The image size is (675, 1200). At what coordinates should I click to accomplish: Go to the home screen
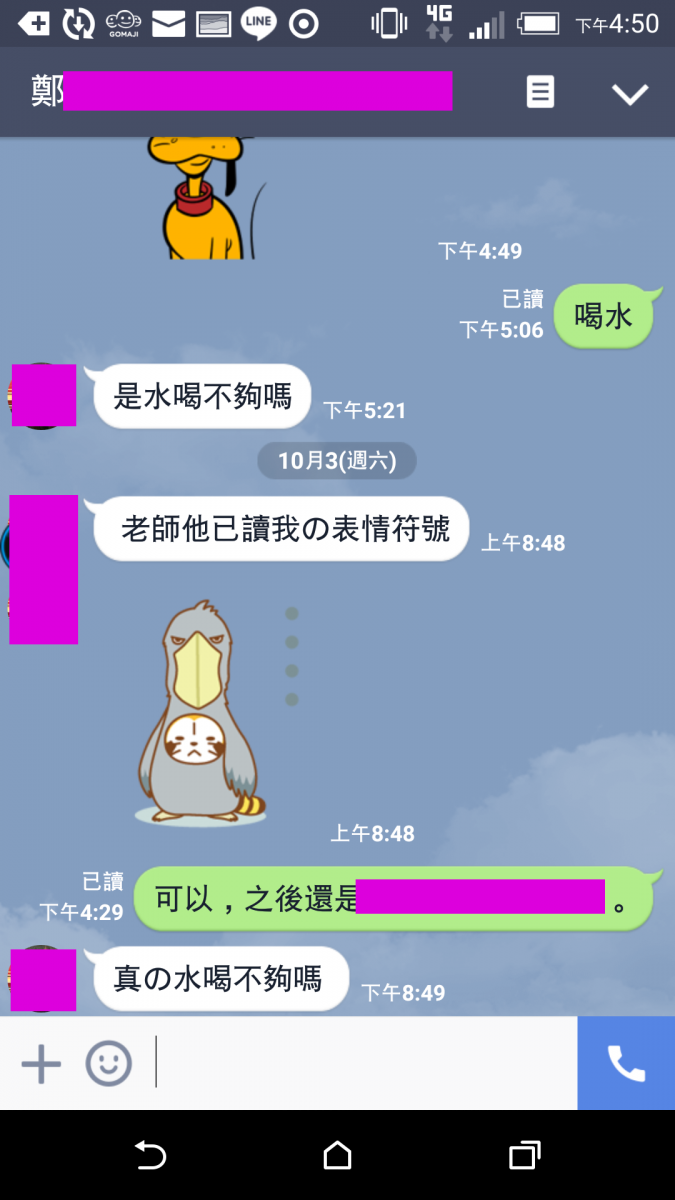click(x=338, y=1156)
